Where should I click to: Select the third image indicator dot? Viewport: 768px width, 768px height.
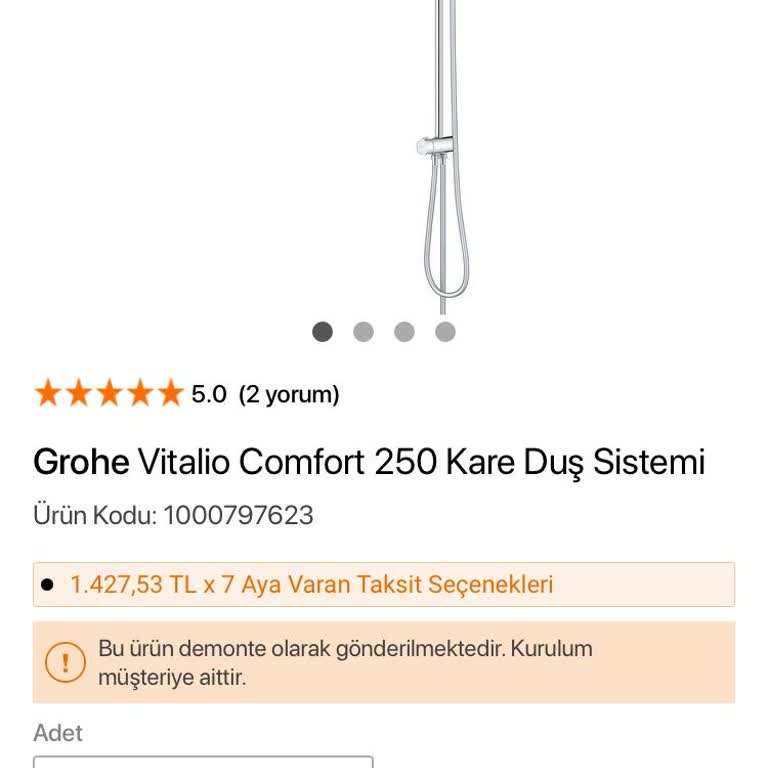click(404, 332)
